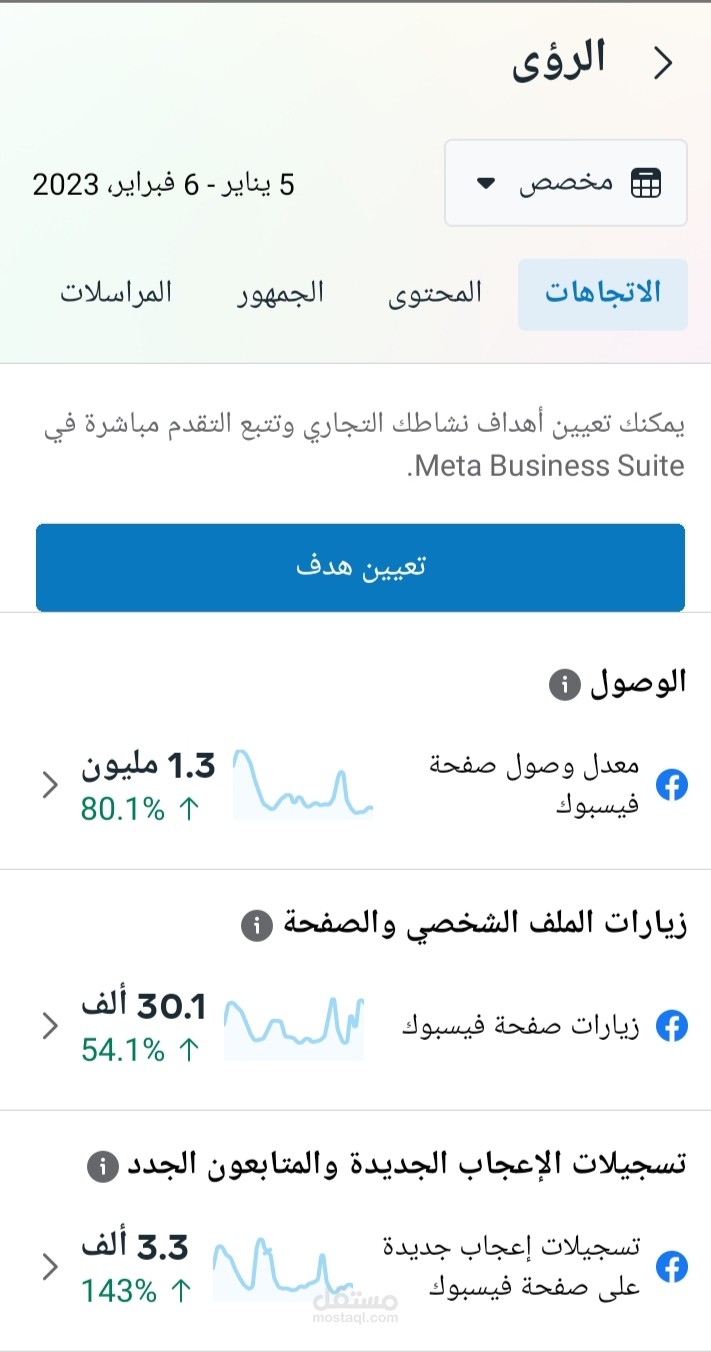
Task: Show info for زيارات الملف الشخصي والصفحة
Action: [257, 927]
